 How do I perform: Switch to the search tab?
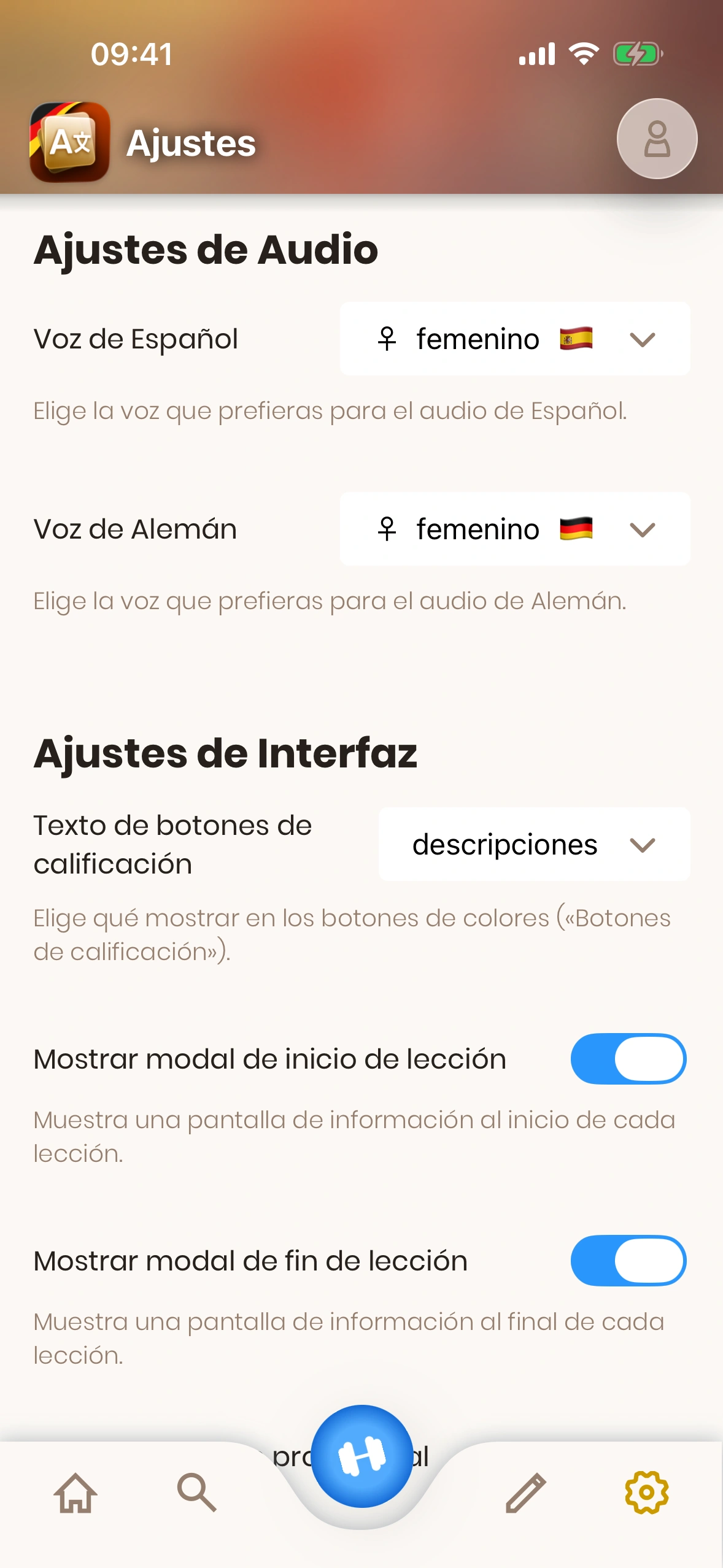click(x=196, y=1492)
